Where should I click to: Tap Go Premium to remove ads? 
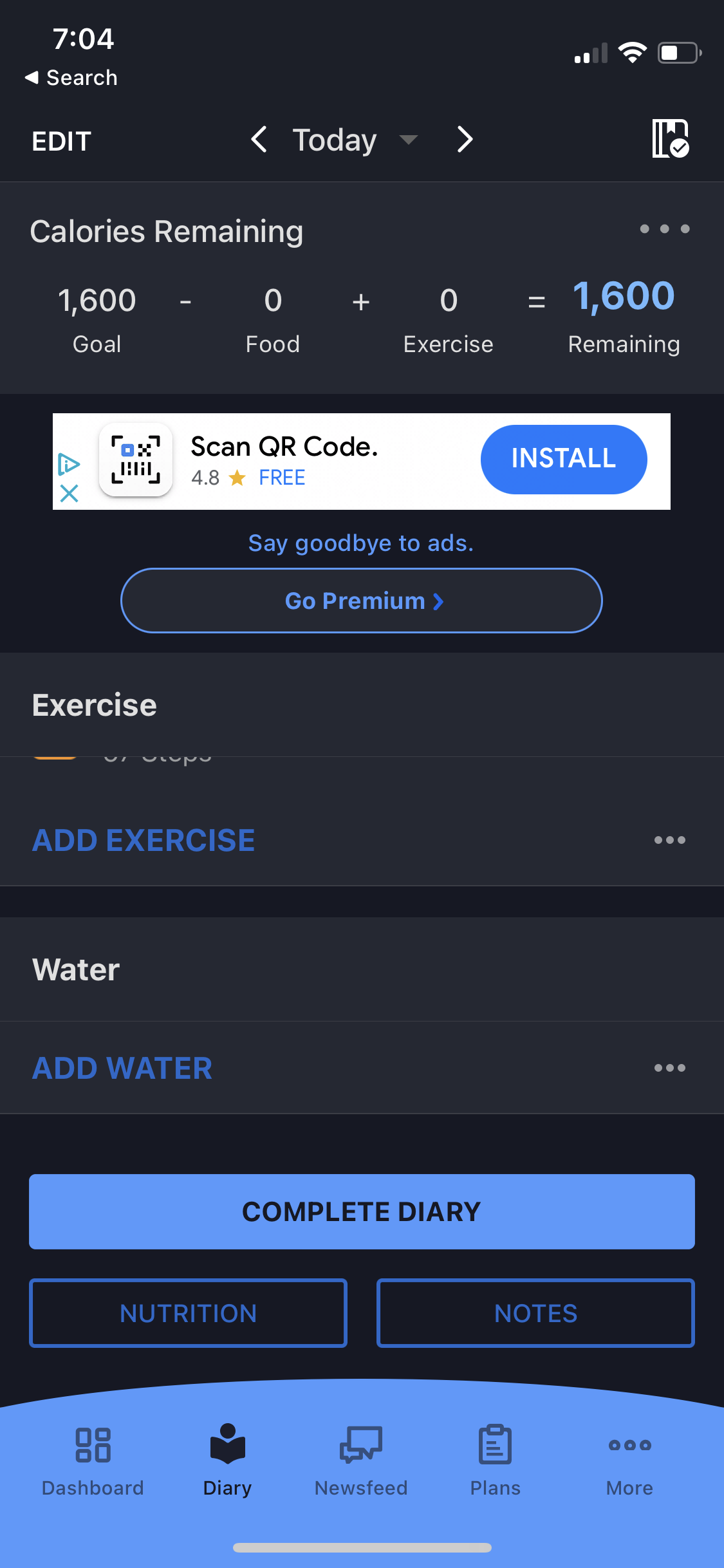[x=362, y=600]
